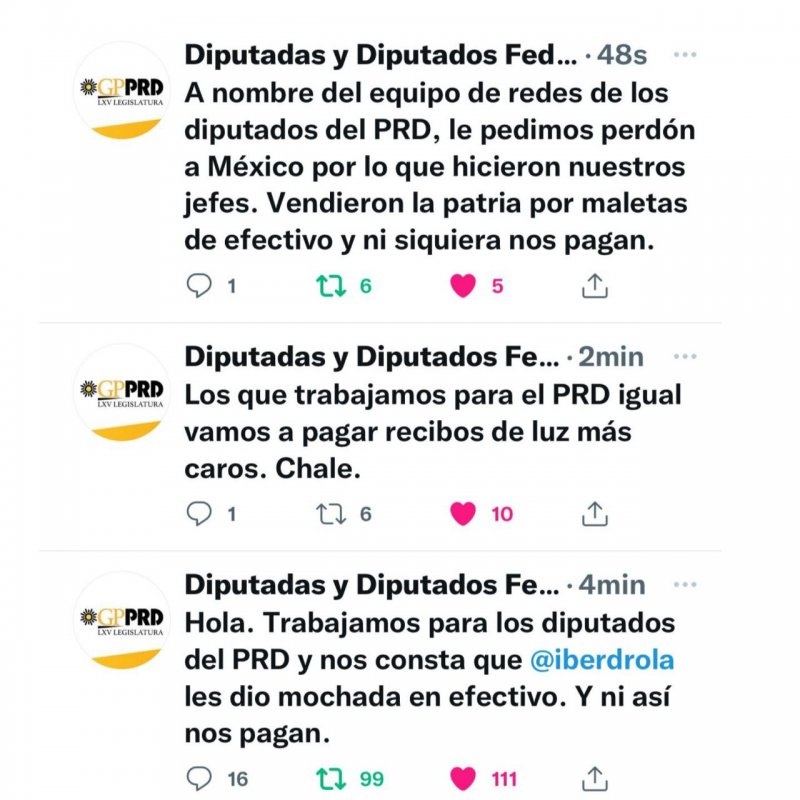Like the 48s tweet about maletas de efectivo

pyautogui.click(x=462, y=286)
